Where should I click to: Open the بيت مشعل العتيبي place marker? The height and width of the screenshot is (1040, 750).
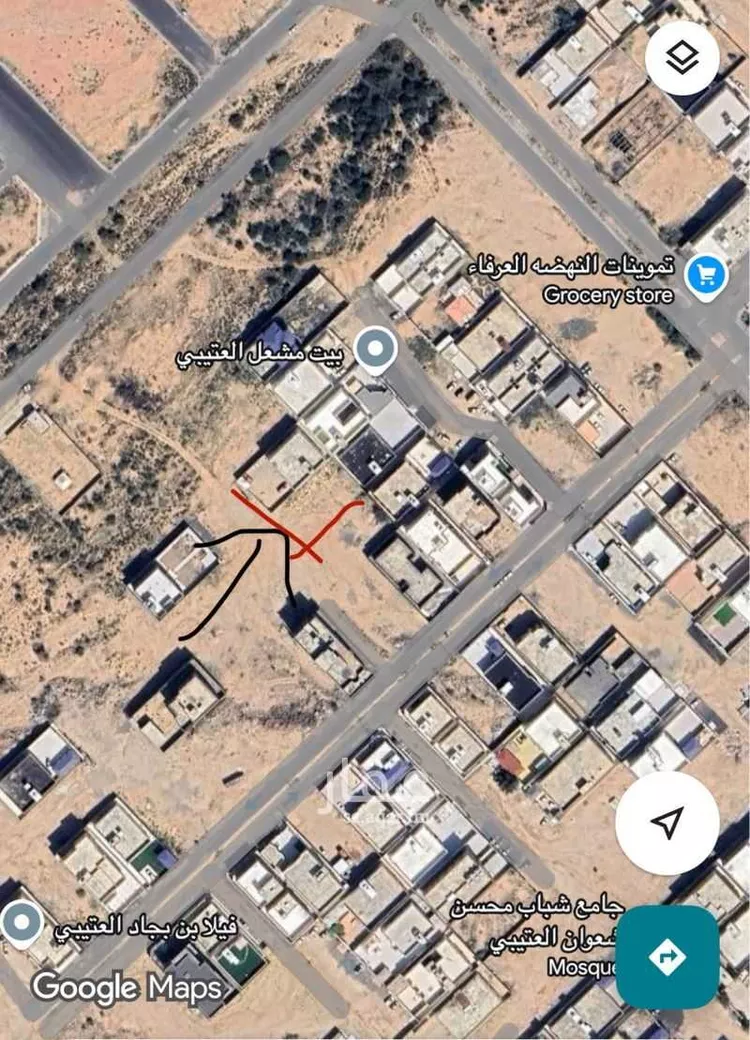[375, 351]
